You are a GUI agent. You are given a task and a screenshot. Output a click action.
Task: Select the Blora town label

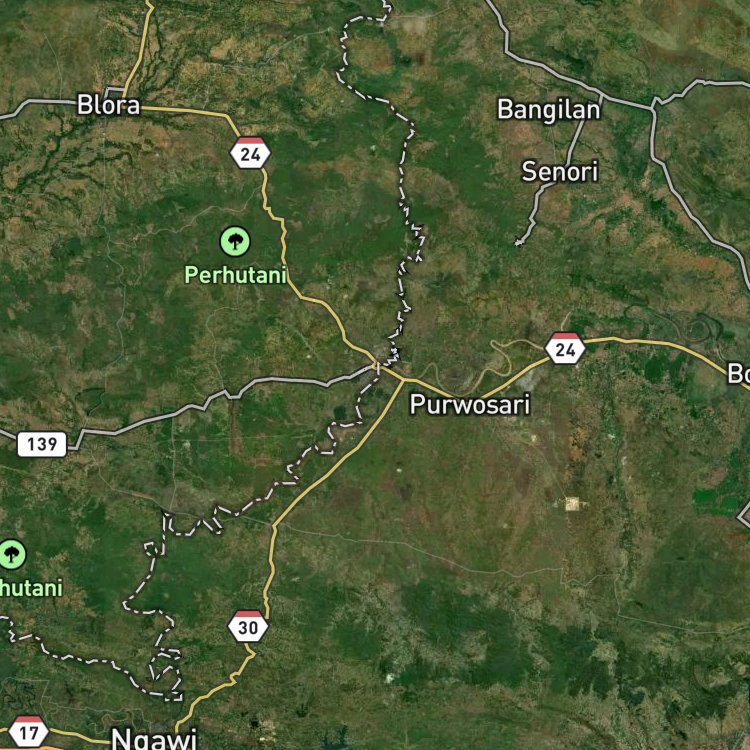(108, 105)
